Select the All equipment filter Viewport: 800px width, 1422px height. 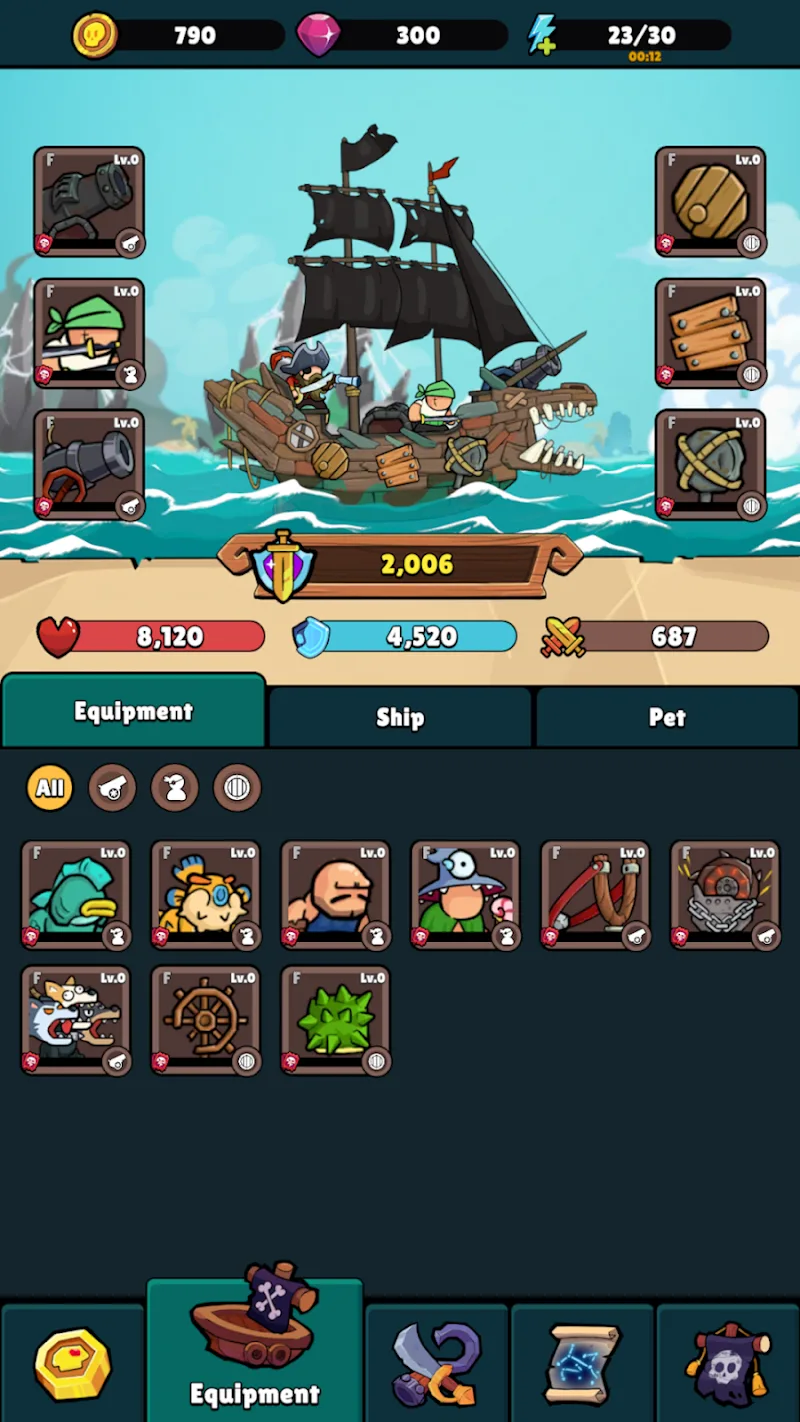[x=50, y=788]
